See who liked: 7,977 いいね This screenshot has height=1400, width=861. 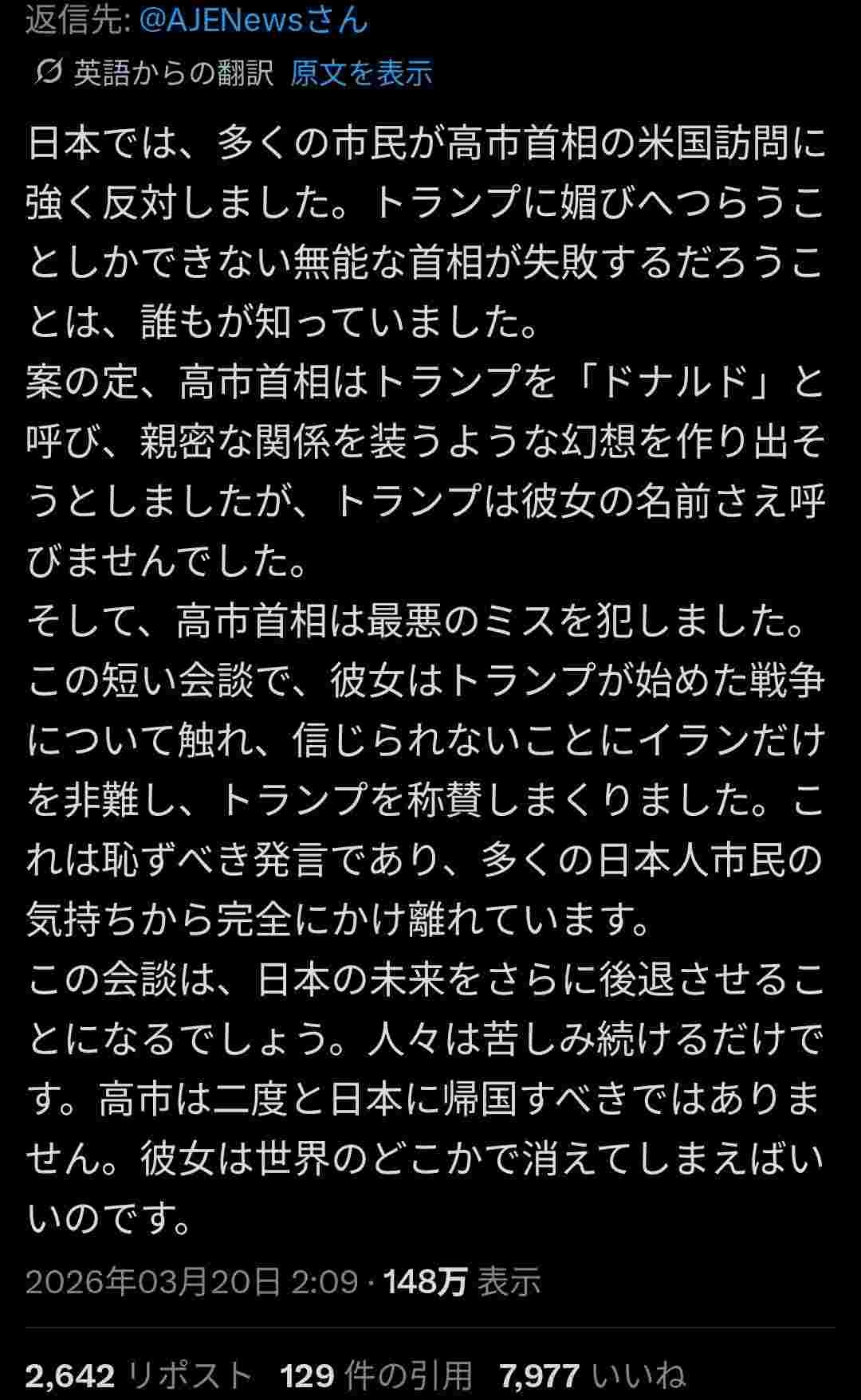[592, 1375]
